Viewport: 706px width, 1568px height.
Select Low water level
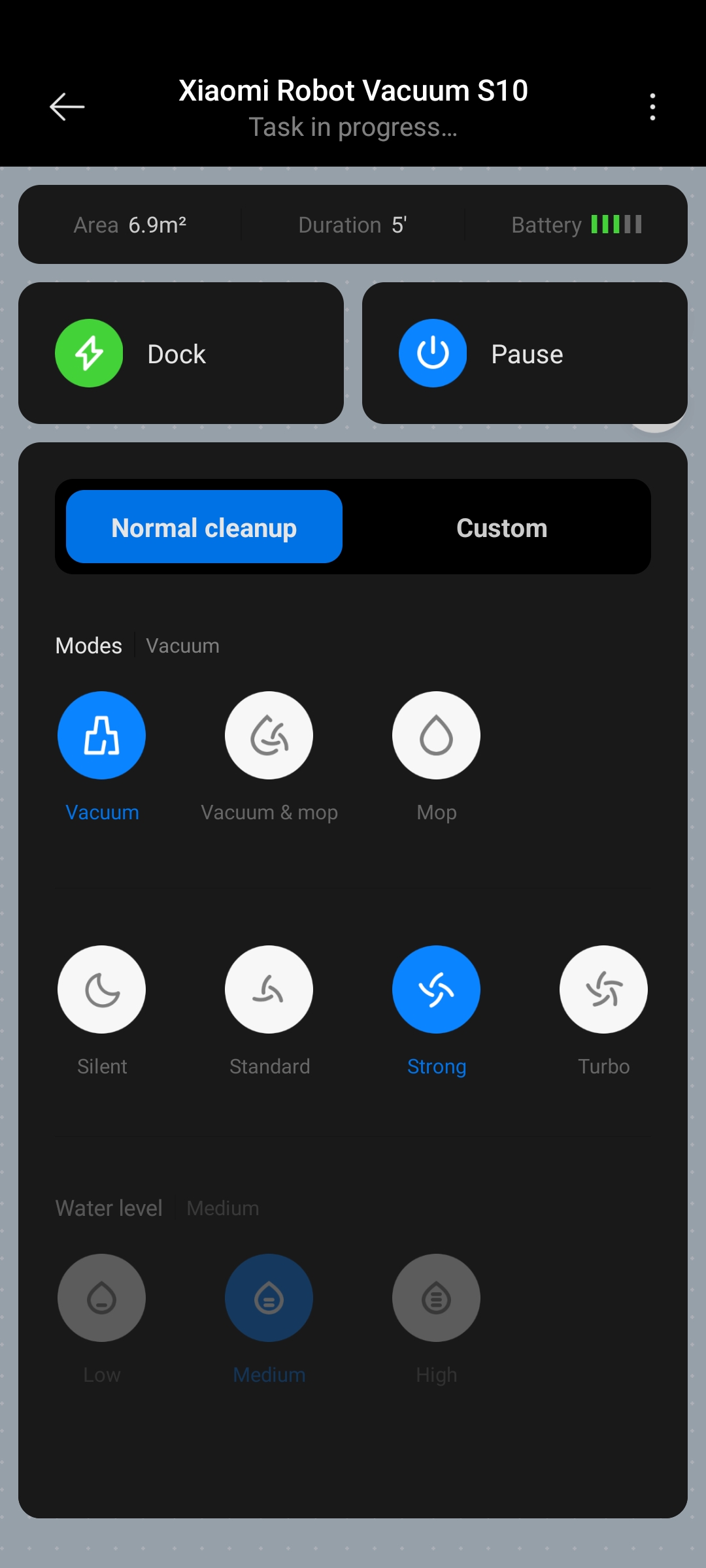coord(102,1298)
